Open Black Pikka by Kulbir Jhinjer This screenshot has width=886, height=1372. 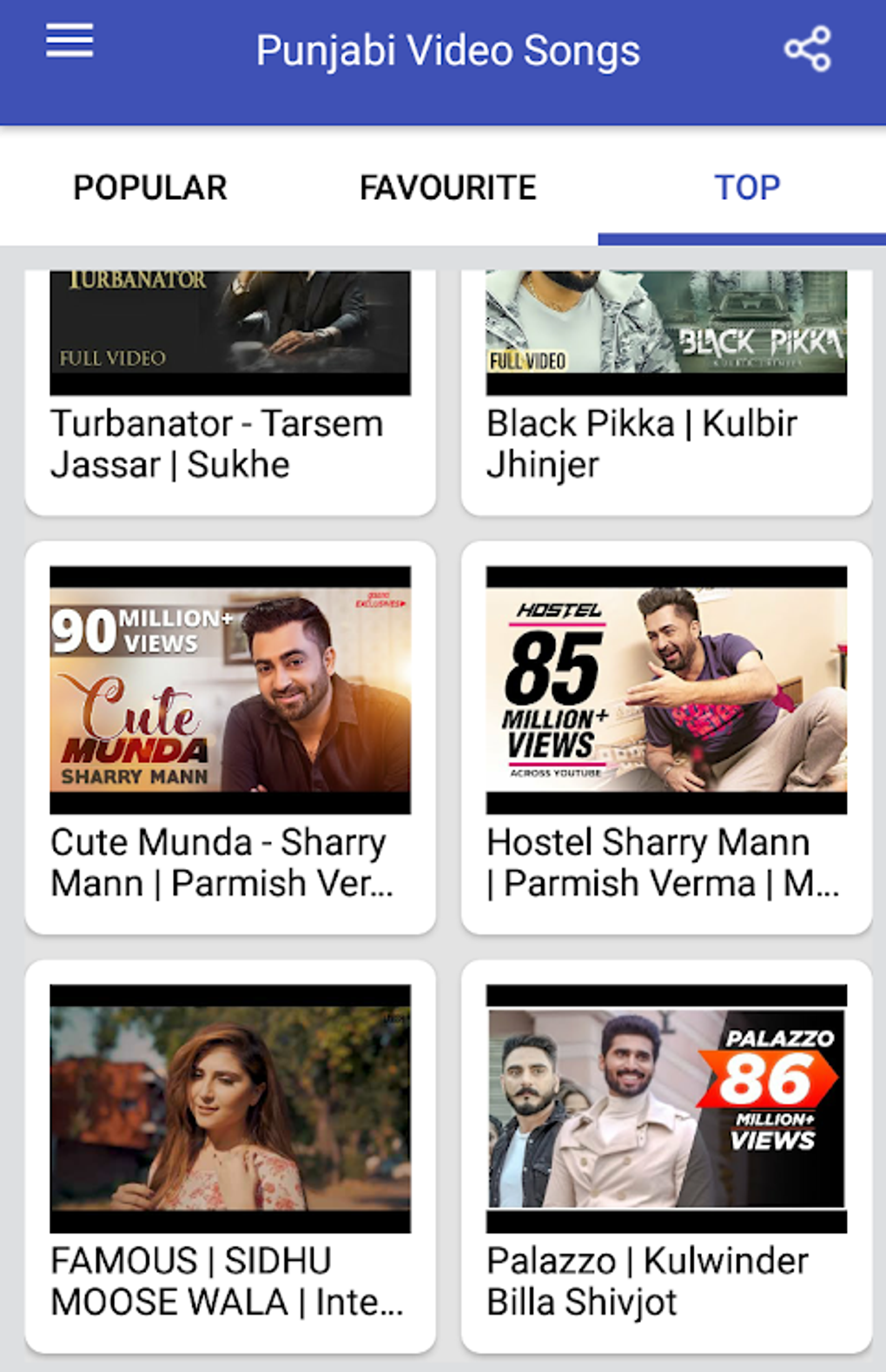coord(666,393)
